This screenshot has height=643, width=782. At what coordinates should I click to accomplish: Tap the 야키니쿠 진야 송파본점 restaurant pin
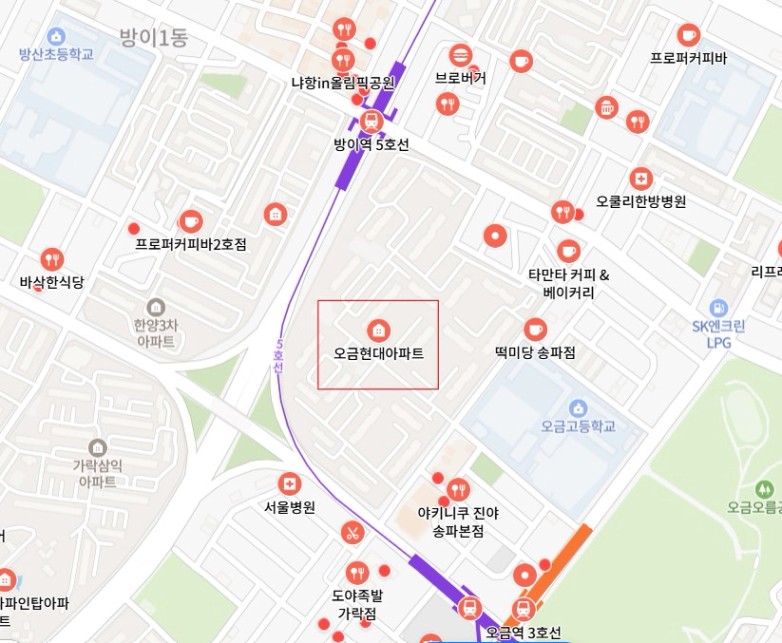coord(458,489)
